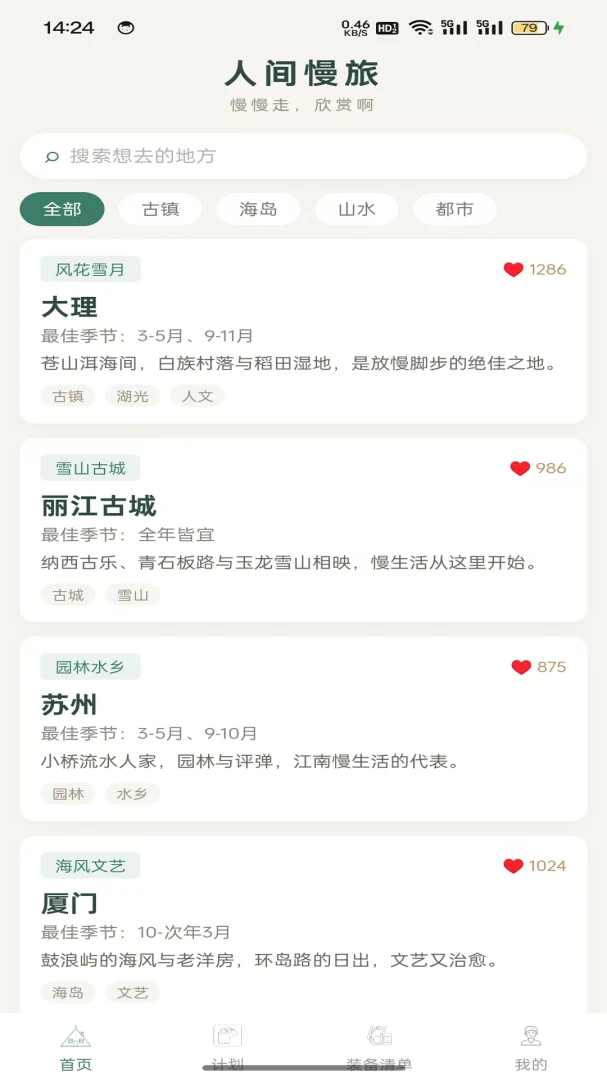Open the 厦门 destination card
The image size is (607, 1080).
click(303, 924)
